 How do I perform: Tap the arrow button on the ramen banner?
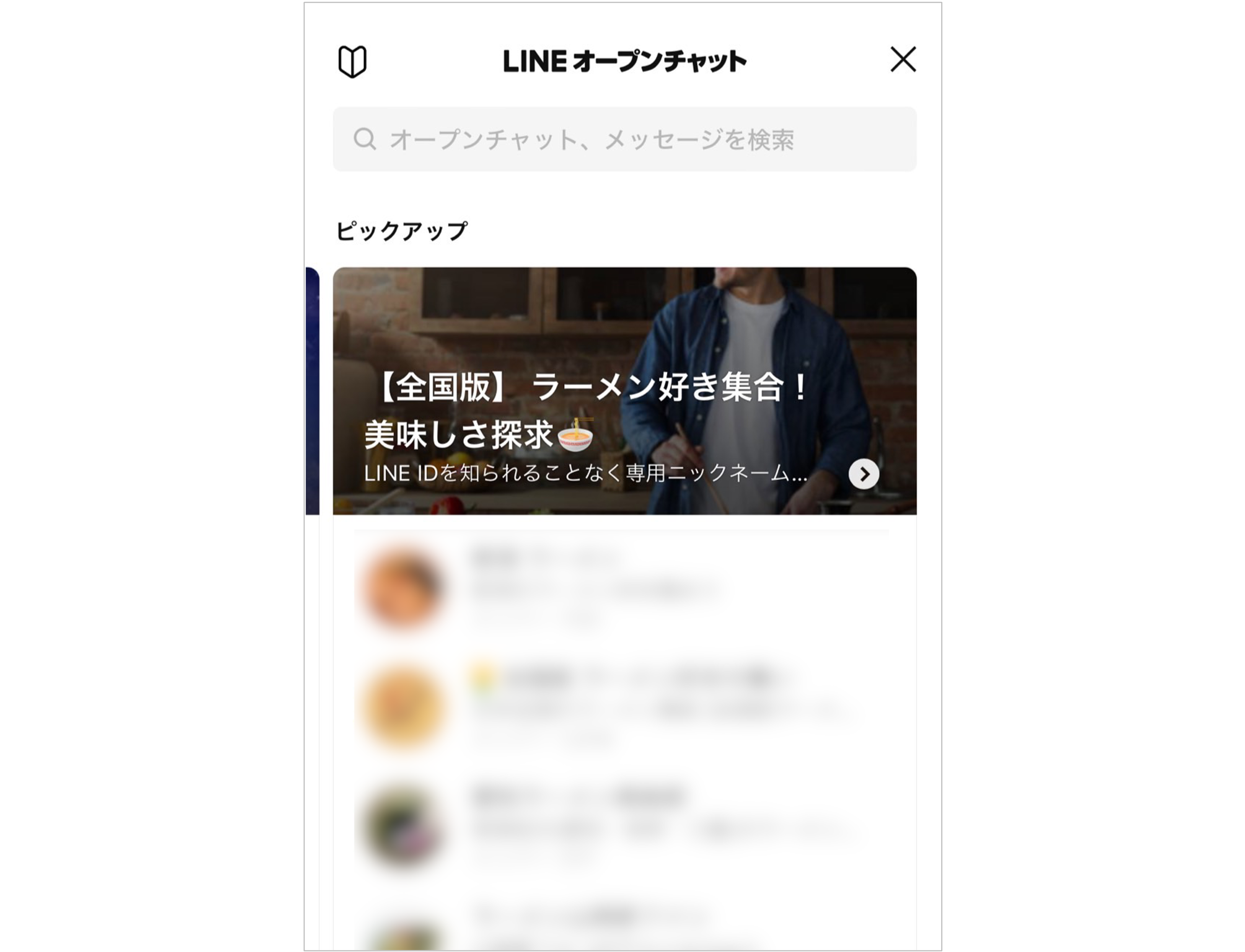[863, 474]
